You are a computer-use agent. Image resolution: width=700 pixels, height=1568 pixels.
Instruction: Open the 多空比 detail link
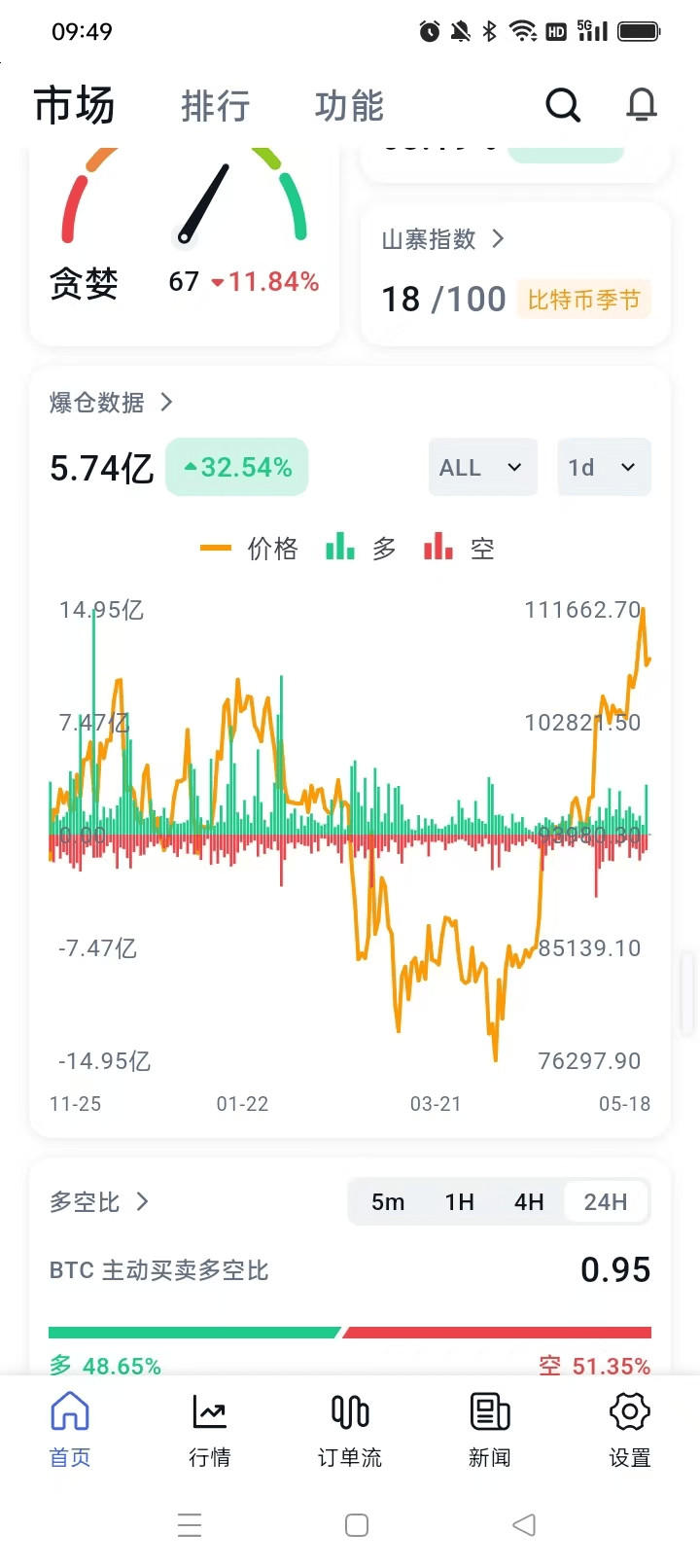click(x=99, y=1202)
